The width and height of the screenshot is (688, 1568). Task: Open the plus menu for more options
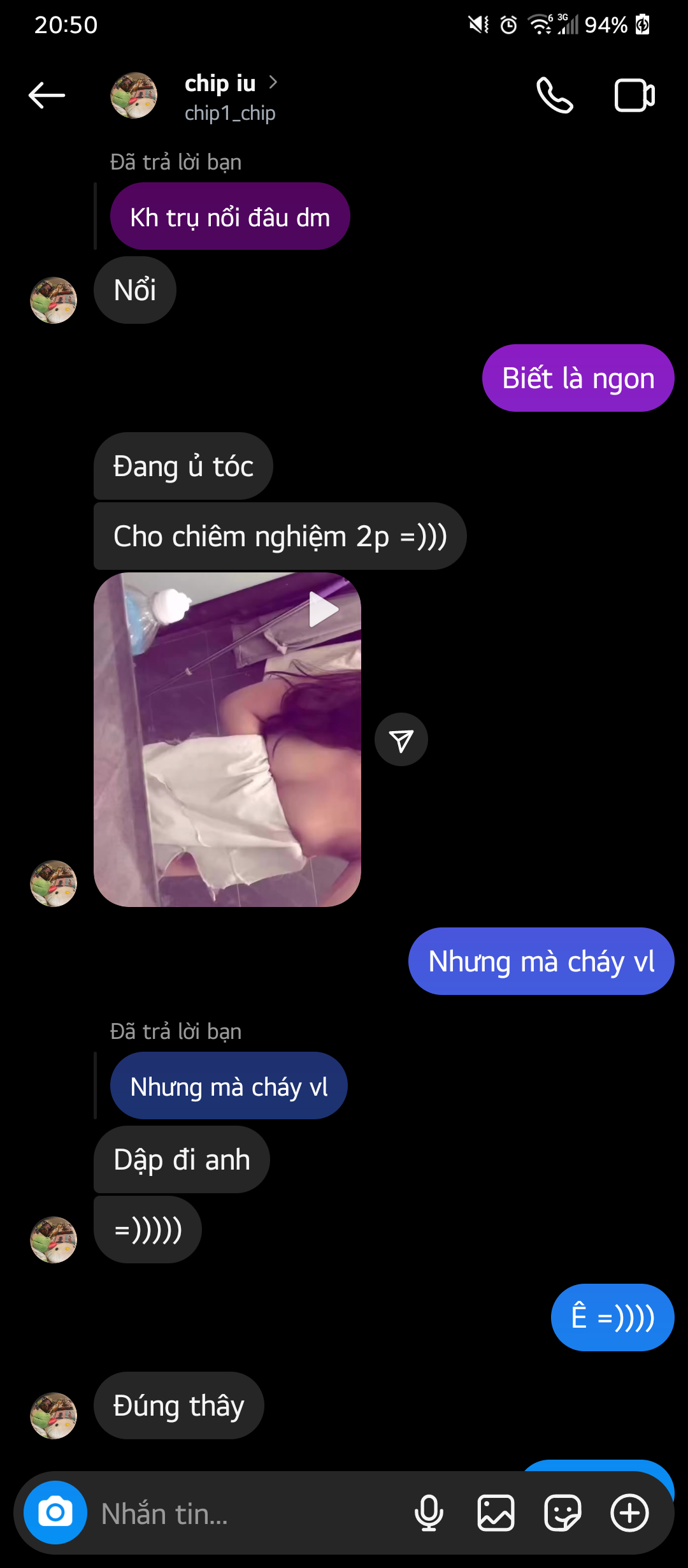[x=629, y=1513]
